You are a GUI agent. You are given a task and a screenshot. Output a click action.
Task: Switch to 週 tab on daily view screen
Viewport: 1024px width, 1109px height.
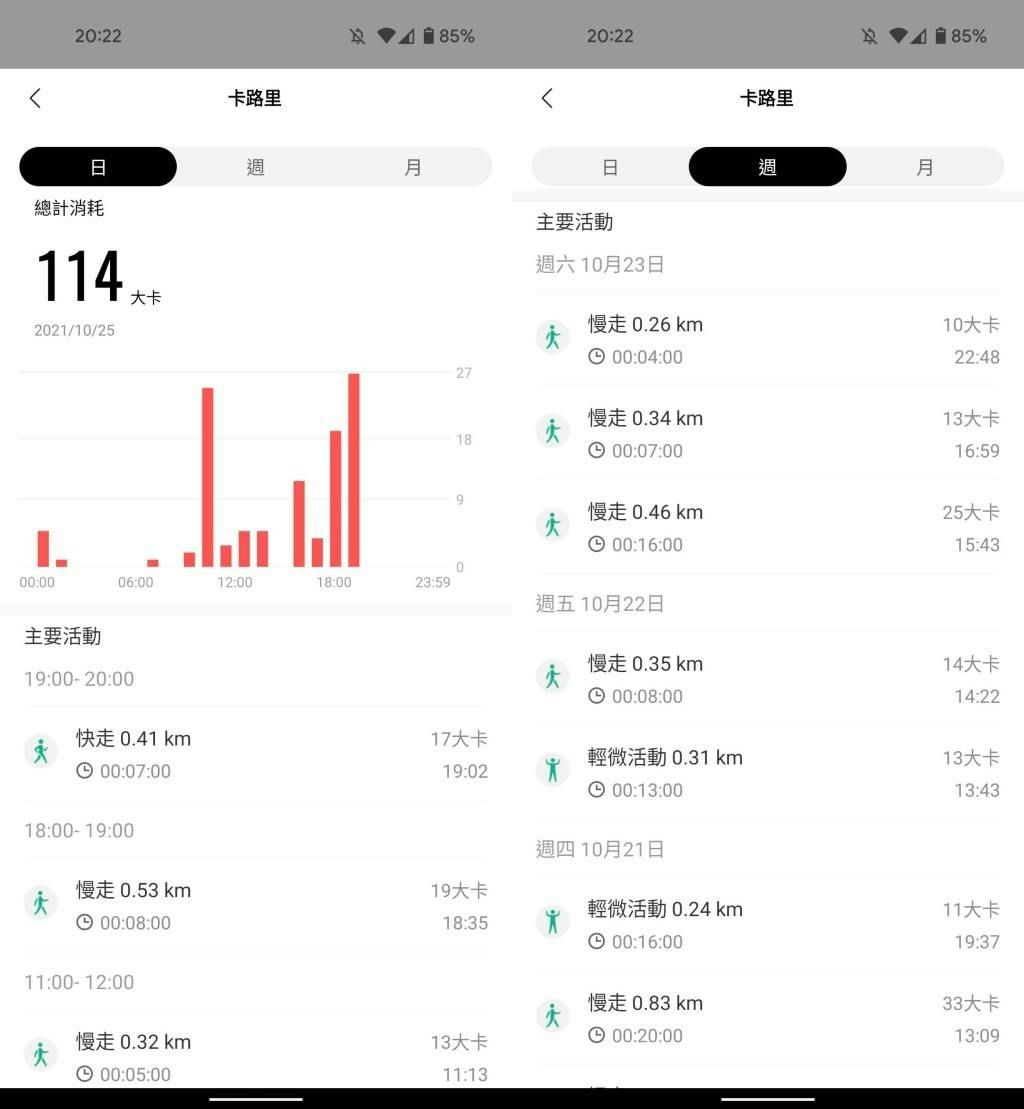pos(255,167)
